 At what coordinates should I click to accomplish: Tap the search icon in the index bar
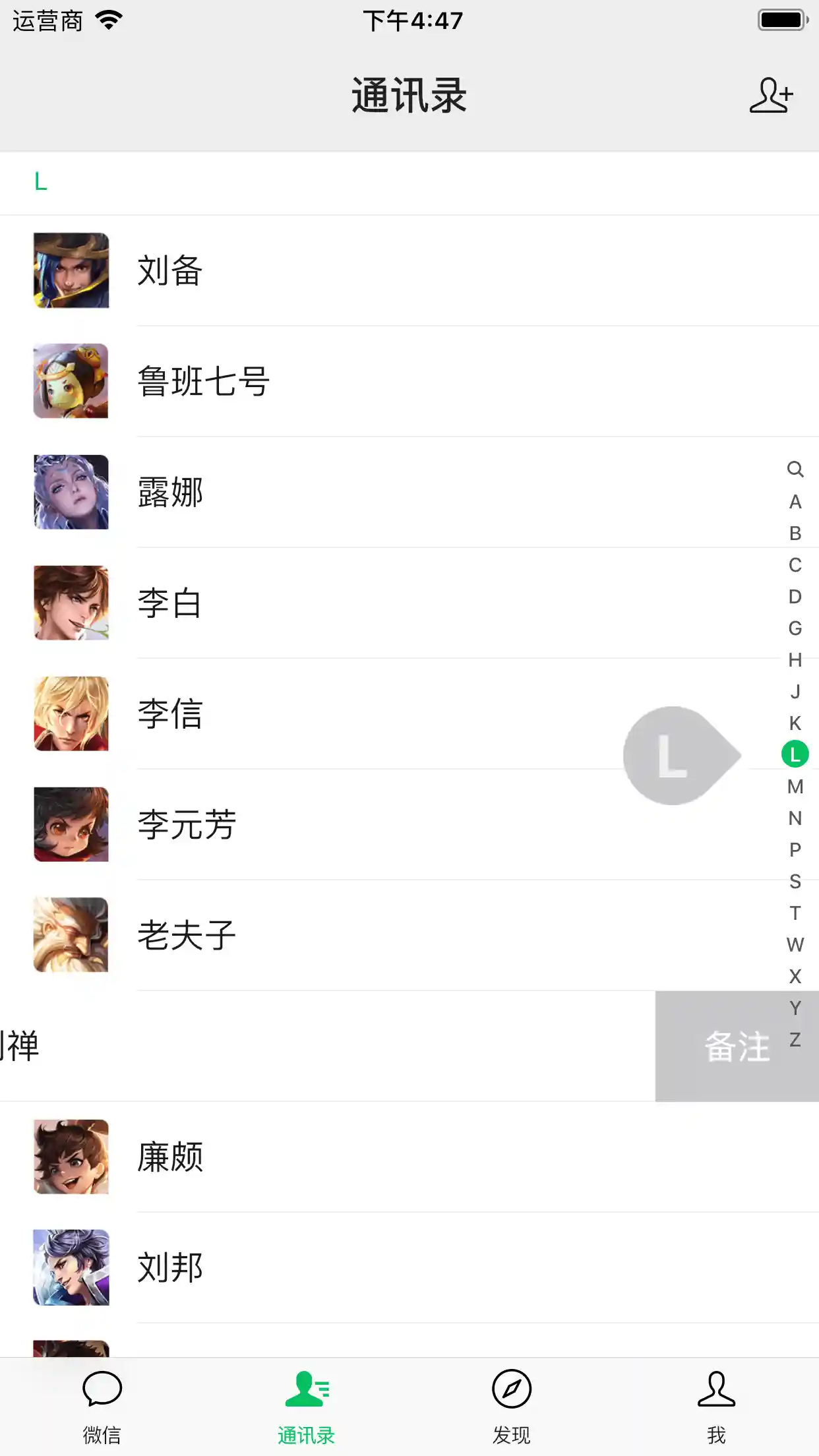pos(795,469)
